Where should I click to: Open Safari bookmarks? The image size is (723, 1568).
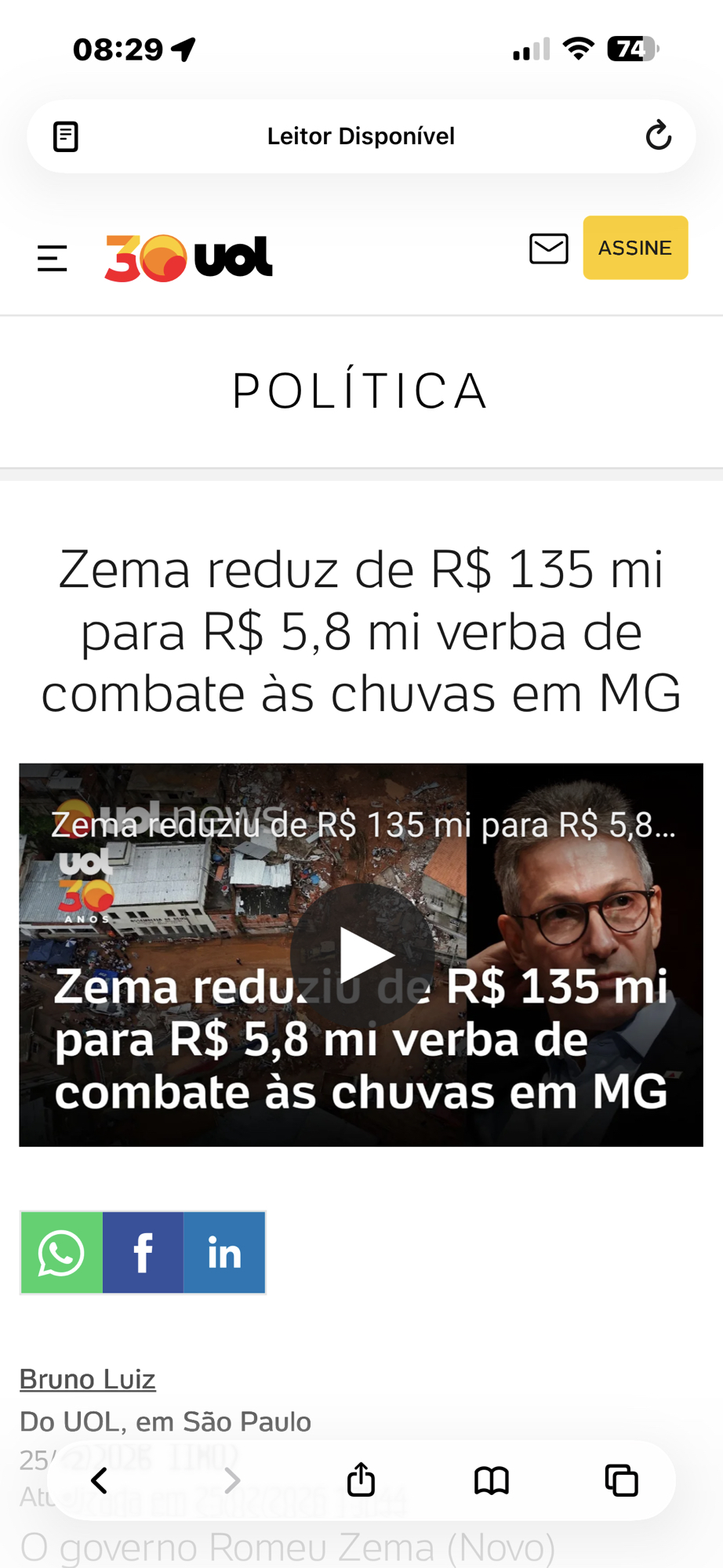(x=492, y=1480)
